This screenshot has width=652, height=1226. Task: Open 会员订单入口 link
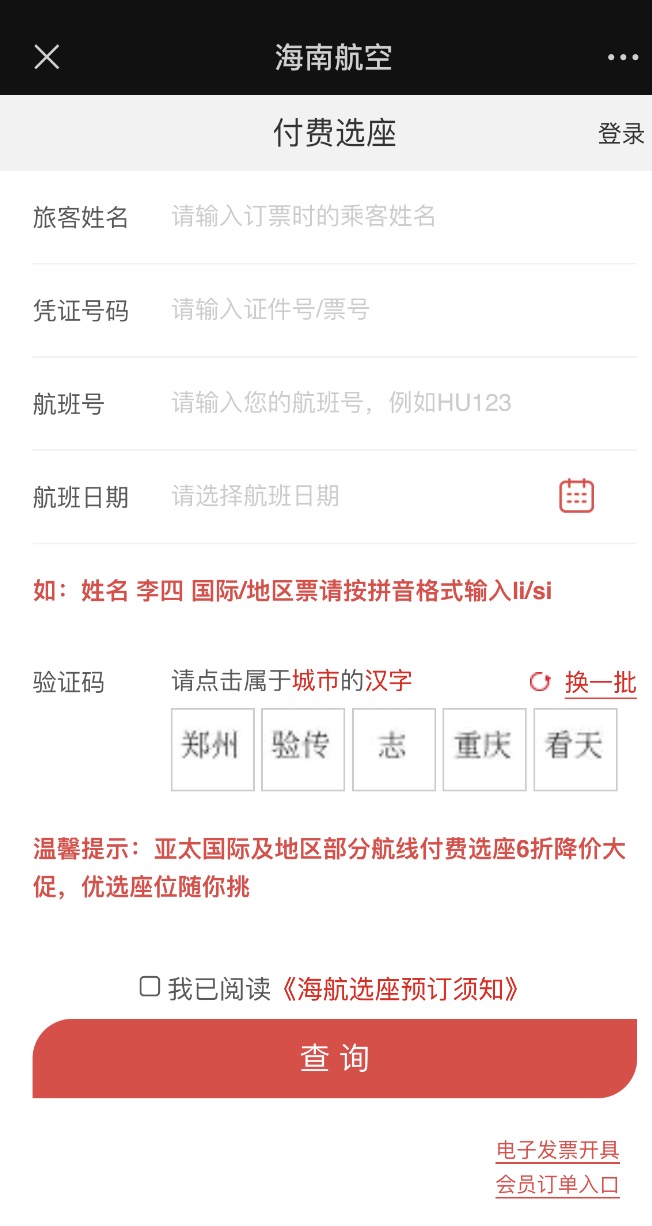[x=557, y=1186]
